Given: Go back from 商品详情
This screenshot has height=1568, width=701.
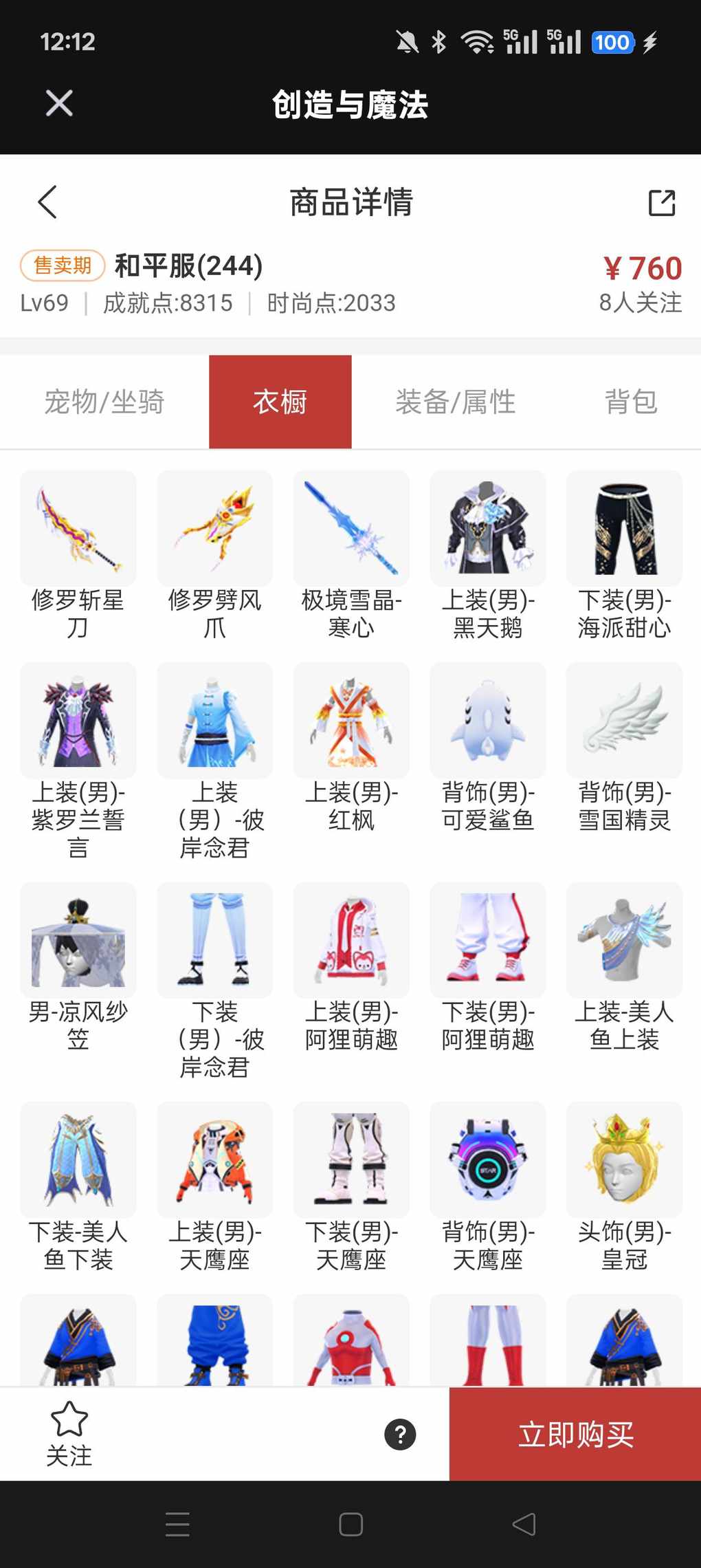Looking at the screenshot, I should click(47, 202).
